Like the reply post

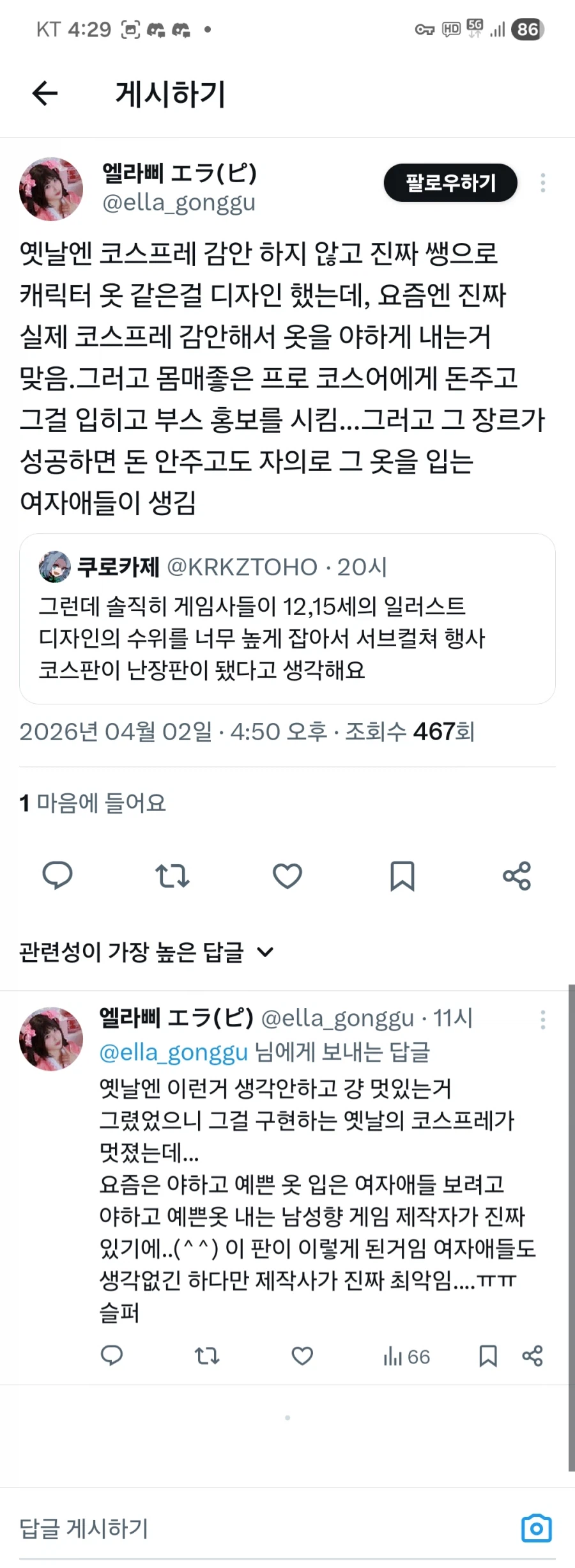point(302,1356)
